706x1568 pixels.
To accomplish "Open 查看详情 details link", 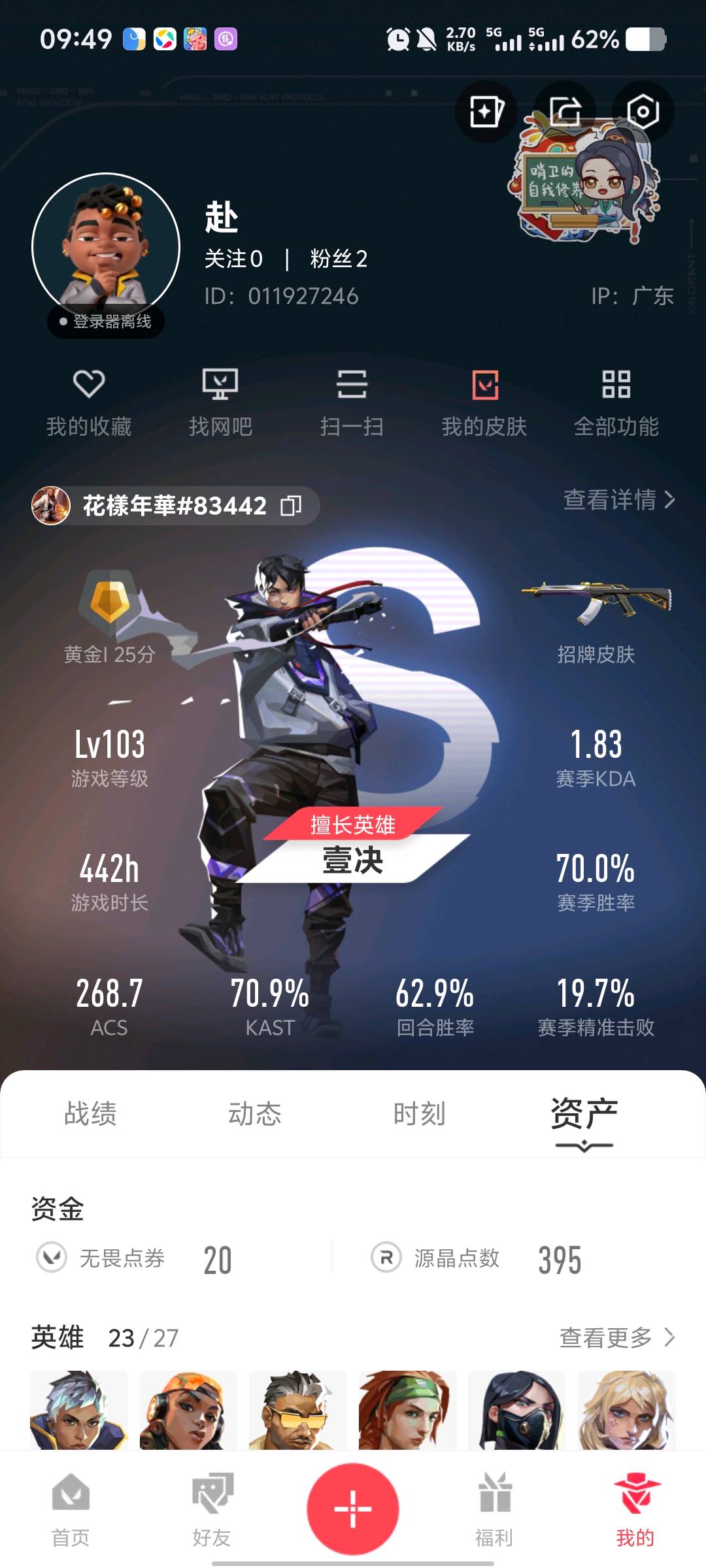I will [618, 500].
